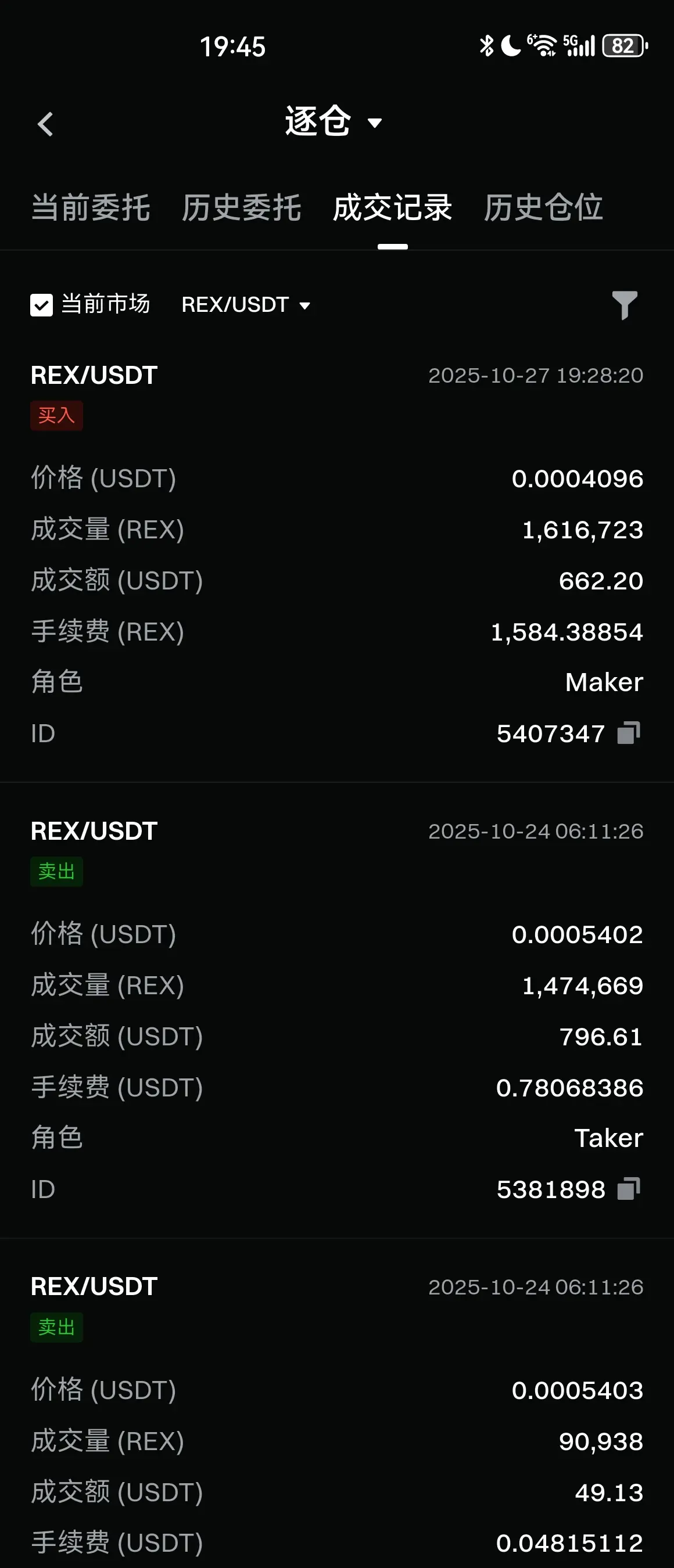
Task: Go back using the top-left arrow
Action: pyautogui.click(x=46, y=124)
